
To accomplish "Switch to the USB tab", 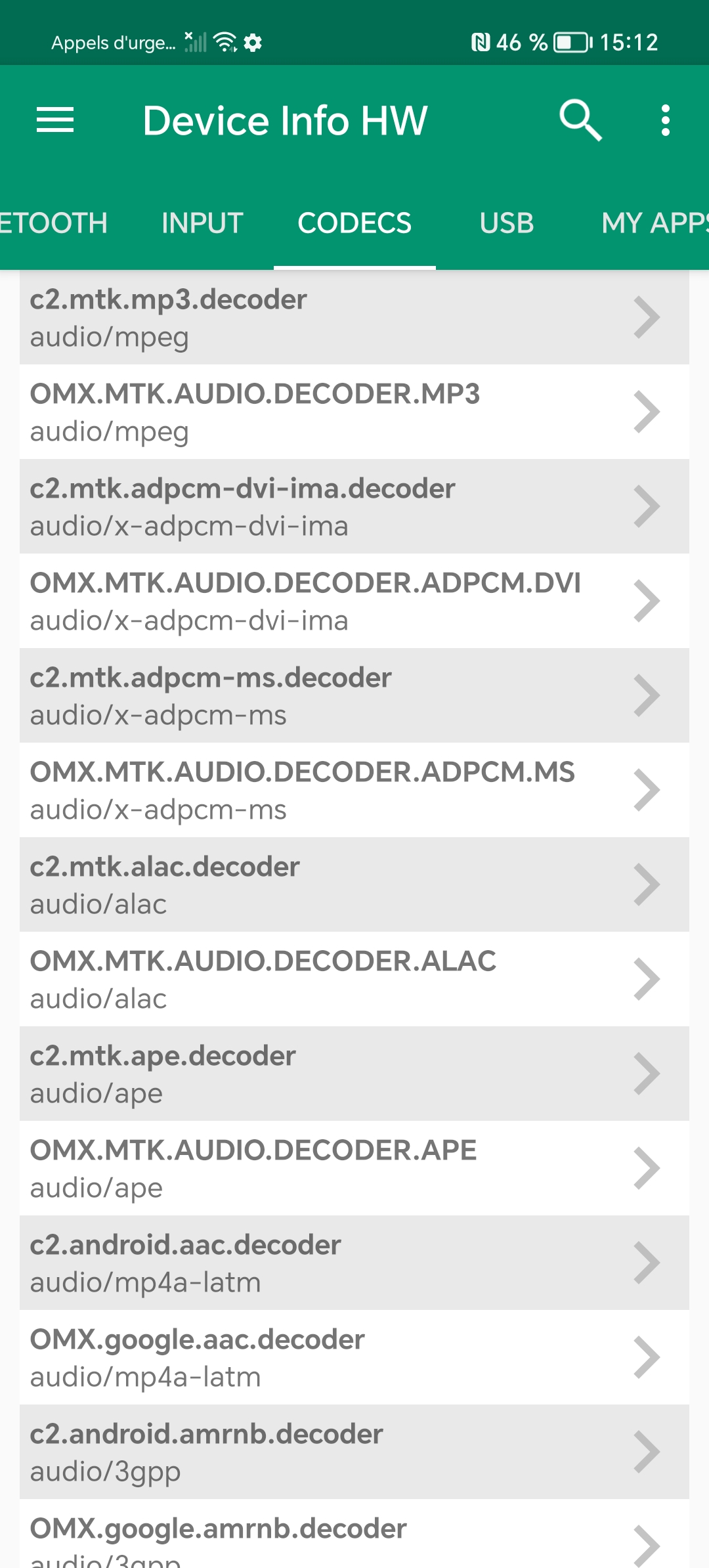I will 506,223.
